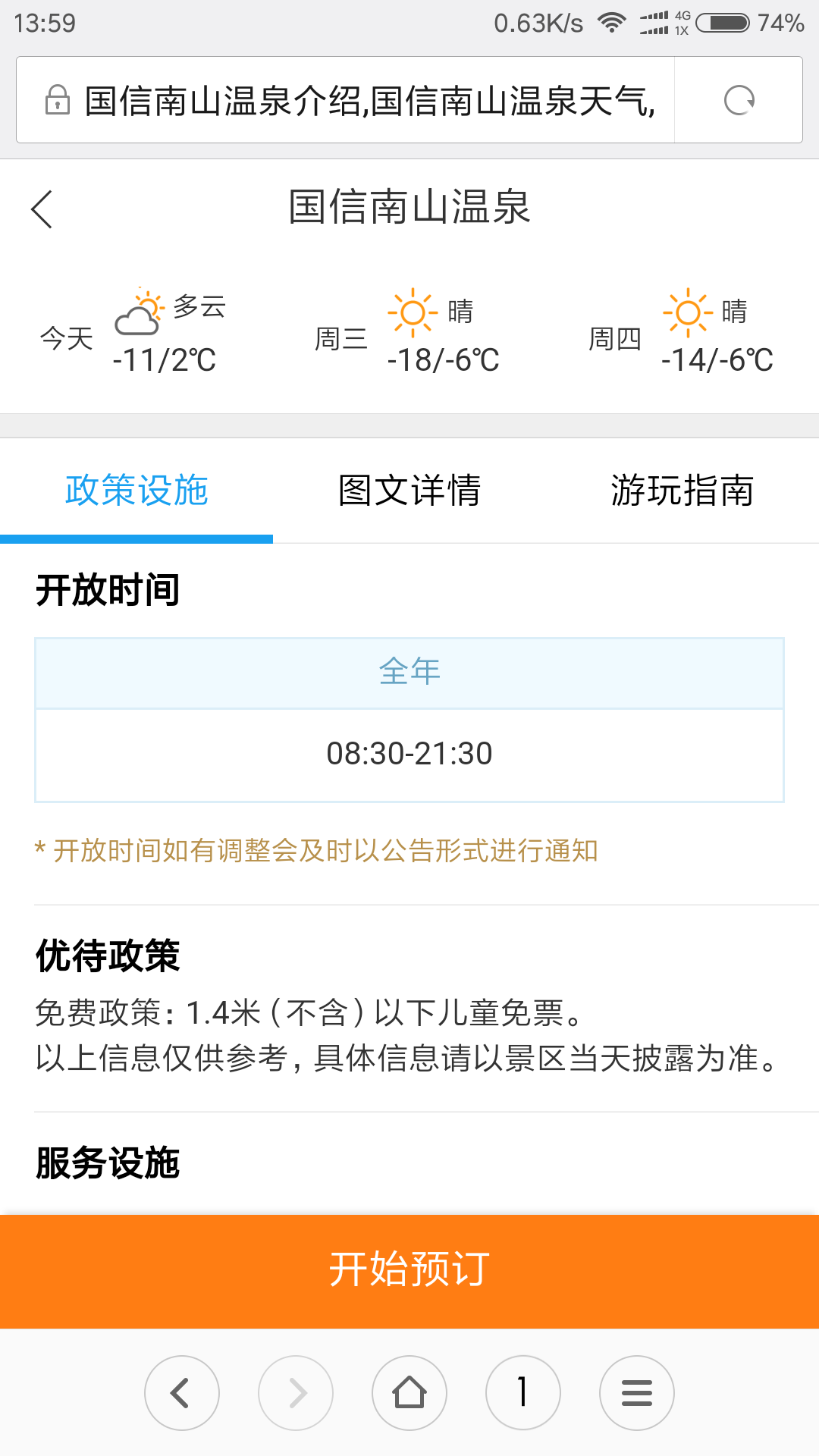Viewport: 819px width, 1456px height.
Task: Select the 08:30-21:30 time slot row
Action: 409,753
